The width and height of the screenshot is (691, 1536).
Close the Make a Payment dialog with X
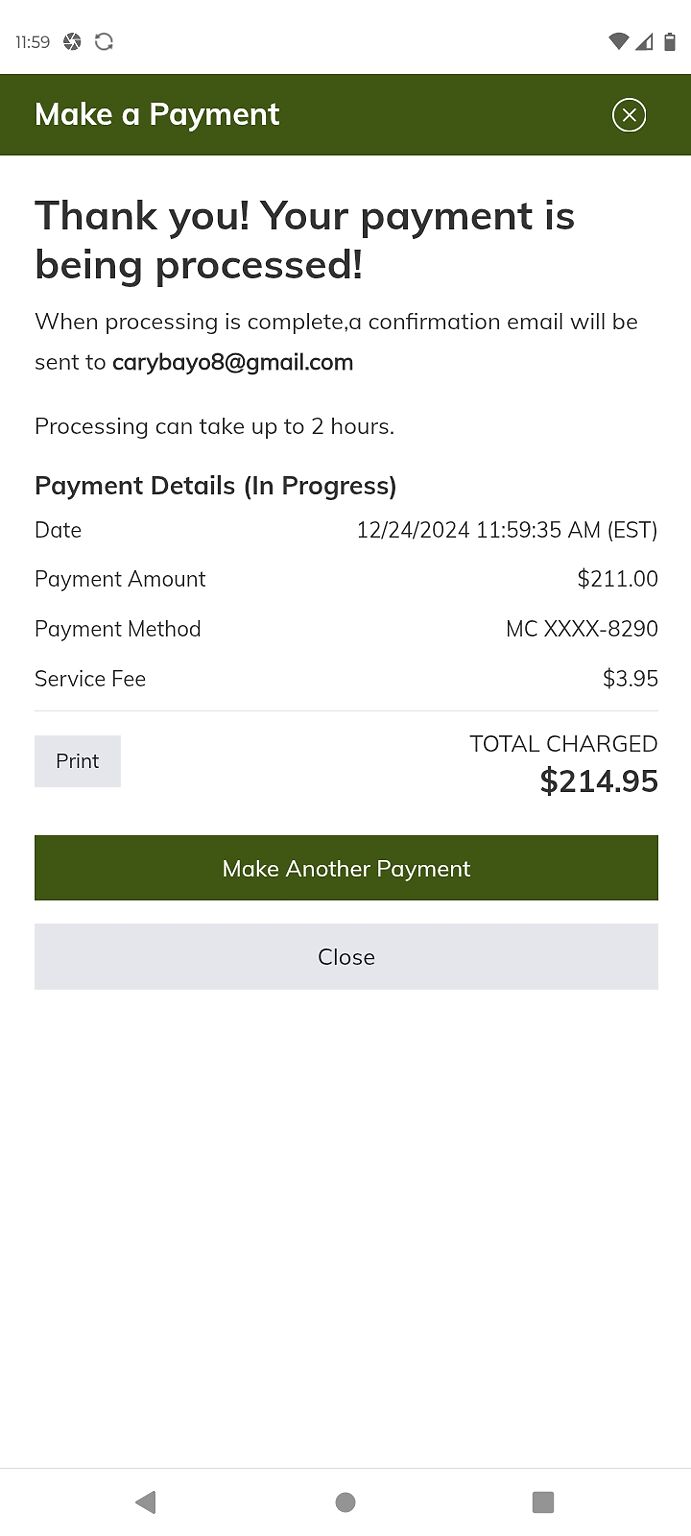pyautogui.click(x=629, y=115)
